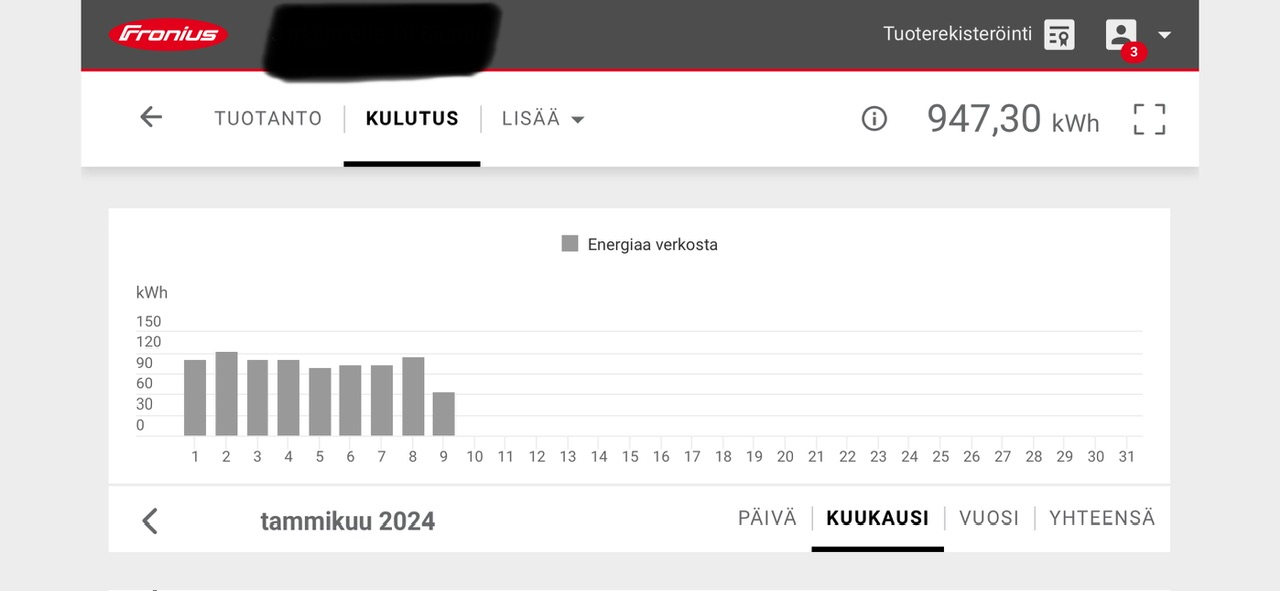Viewport: 1280px width, 591px height.
Task: Show YHTEENSÄ total view
Action: [x=1102, y=518]
